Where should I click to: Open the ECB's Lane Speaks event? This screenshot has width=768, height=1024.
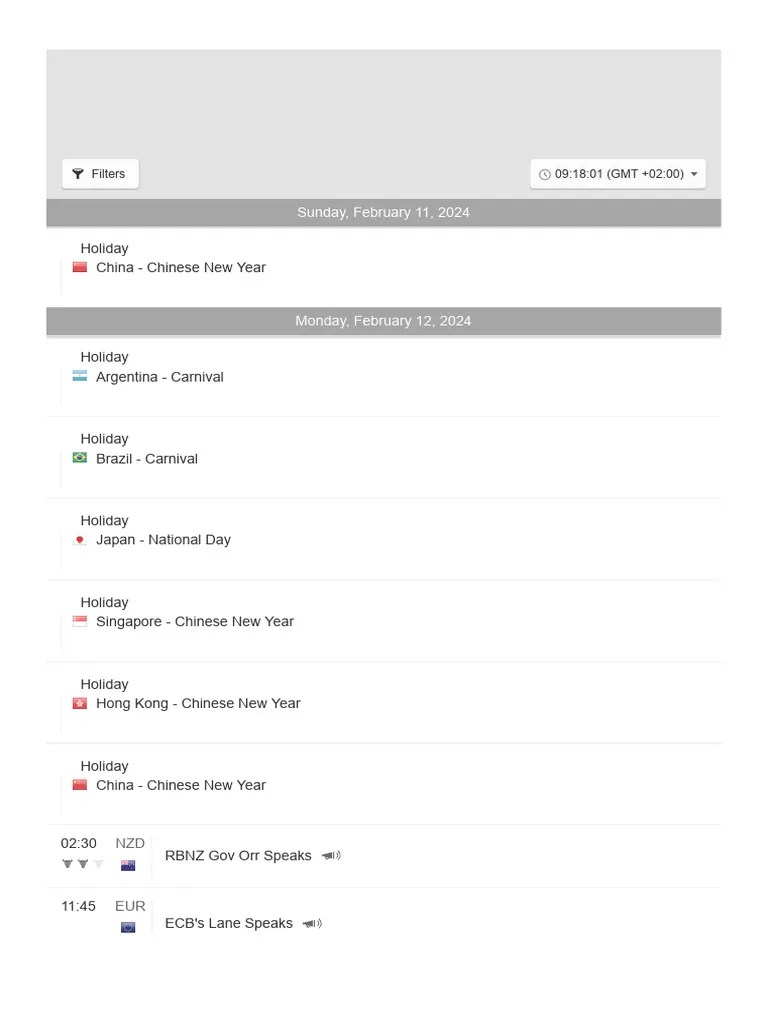pyautogui.click(x=229, y=923)
